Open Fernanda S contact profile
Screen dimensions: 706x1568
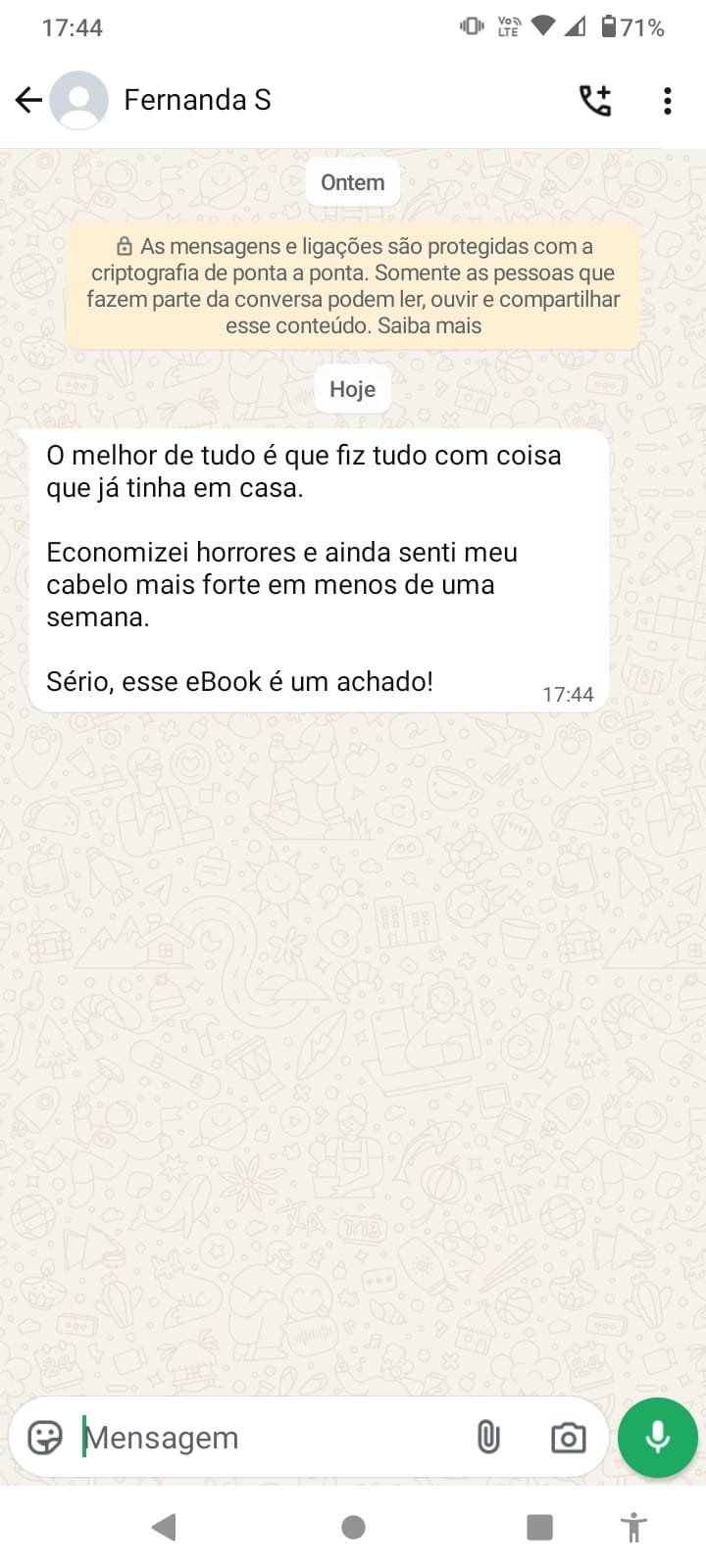[x=197, y=100]
